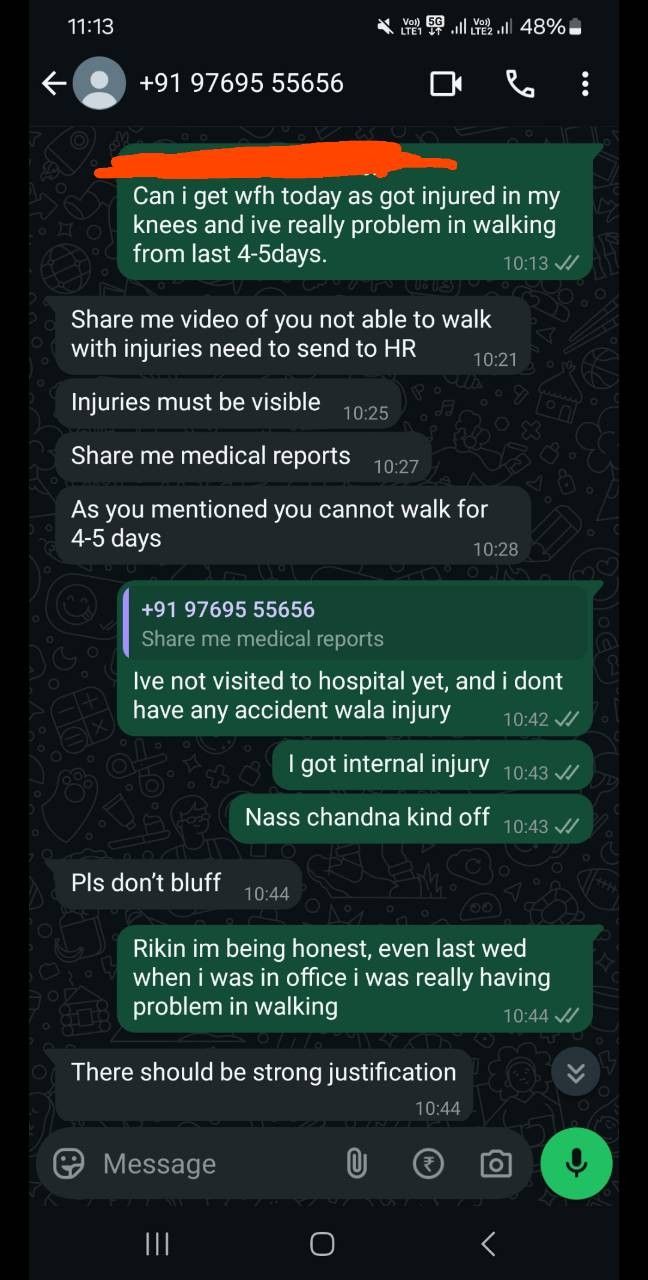Tap the green microphone voice message button
Screen dimensions: 648x1280
click(x=576, y=1163)
